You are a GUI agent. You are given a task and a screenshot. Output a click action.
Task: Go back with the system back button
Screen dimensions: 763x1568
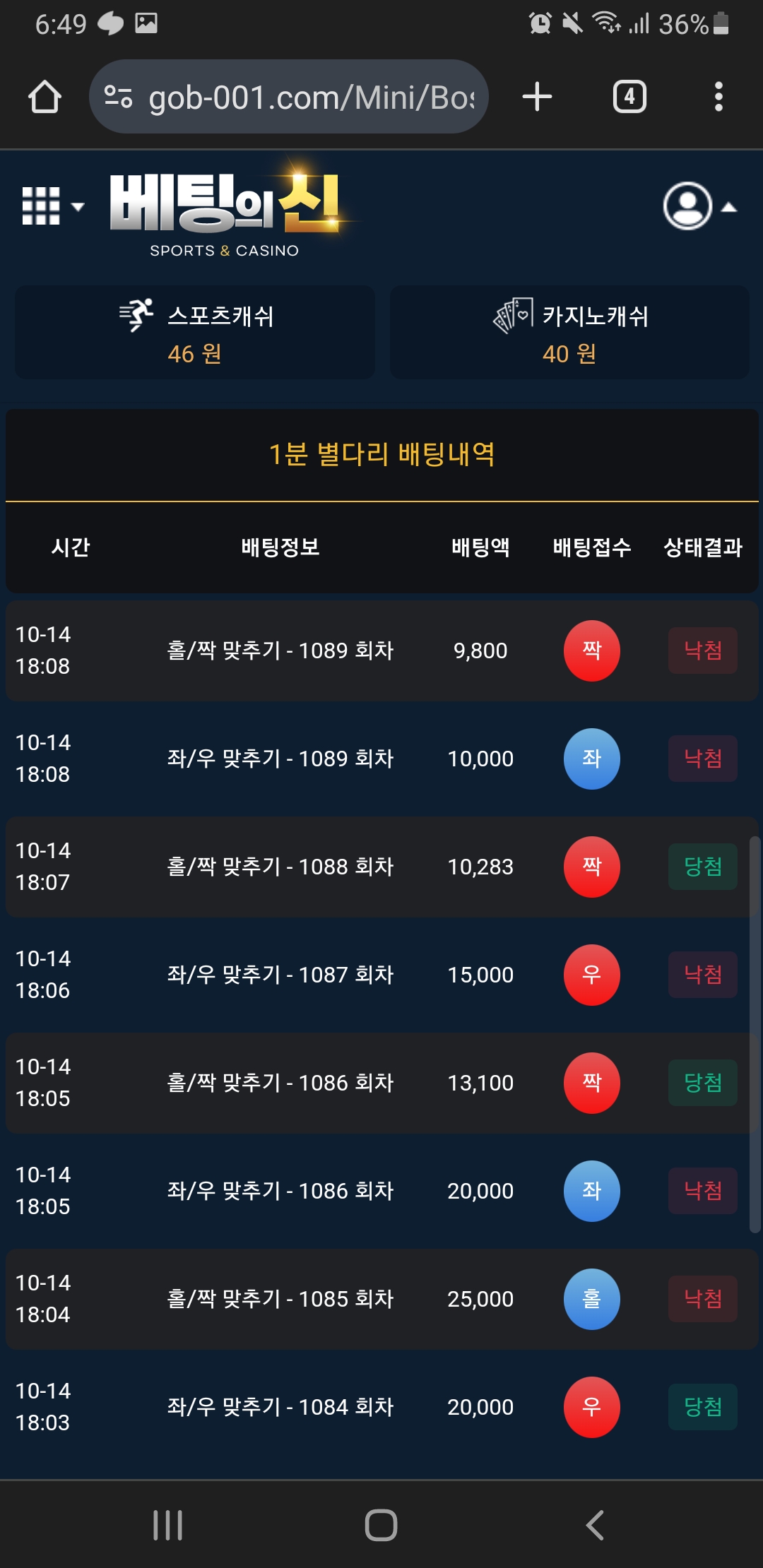(x=595, y=1525)
